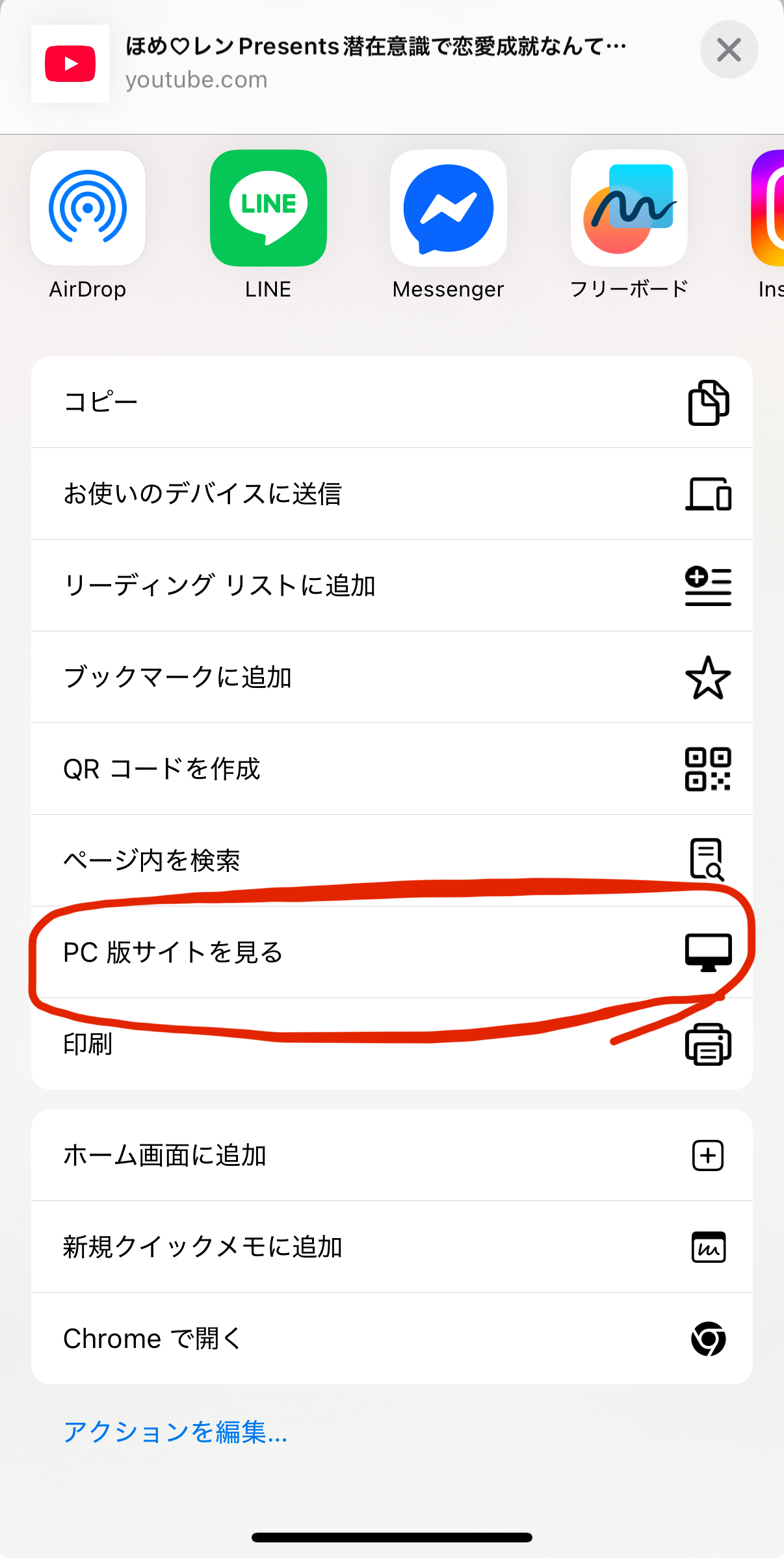
Task: Tap 新規クイックメモに追加
Action: (392, 1247)
